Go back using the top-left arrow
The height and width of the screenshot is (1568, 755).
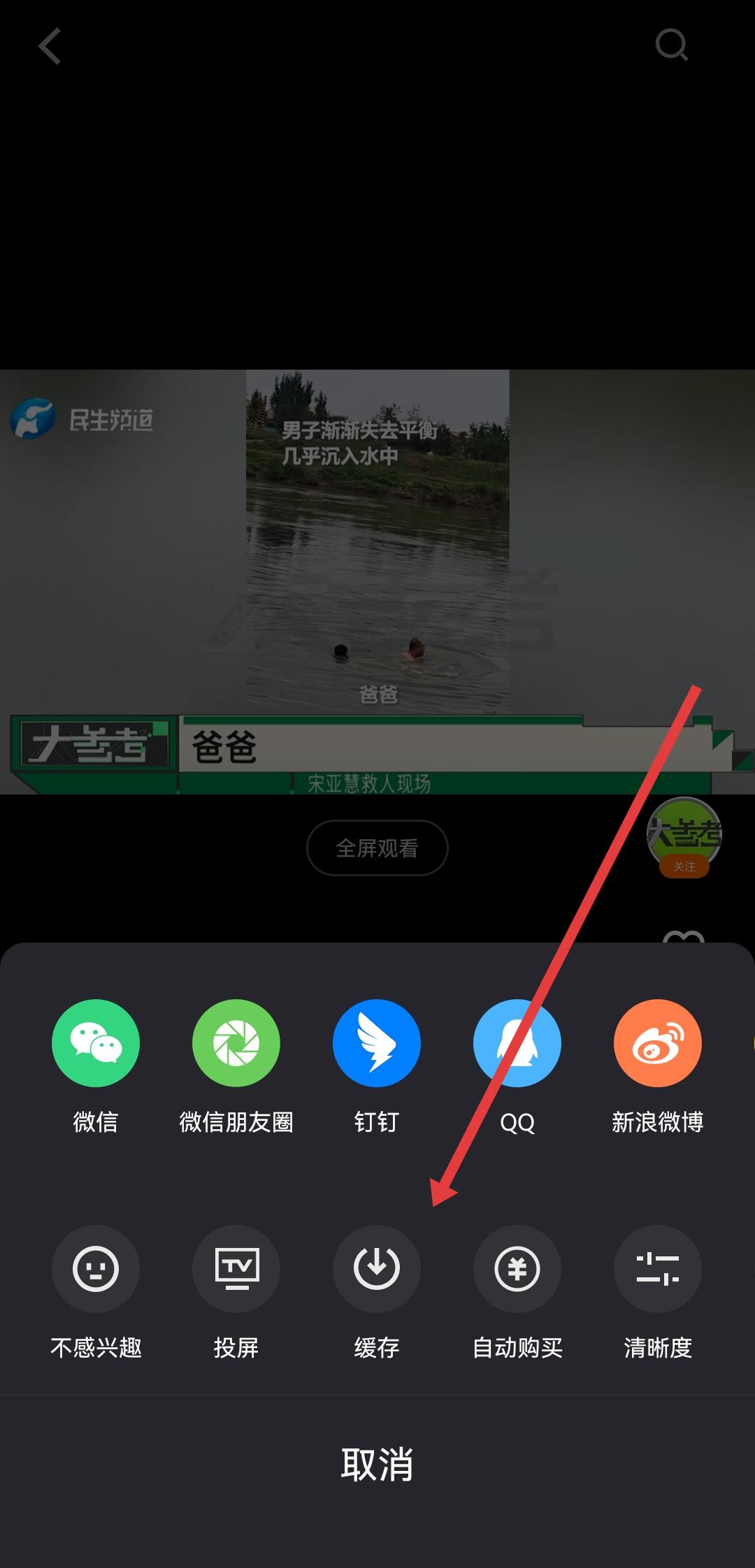(x=50, y=47)
